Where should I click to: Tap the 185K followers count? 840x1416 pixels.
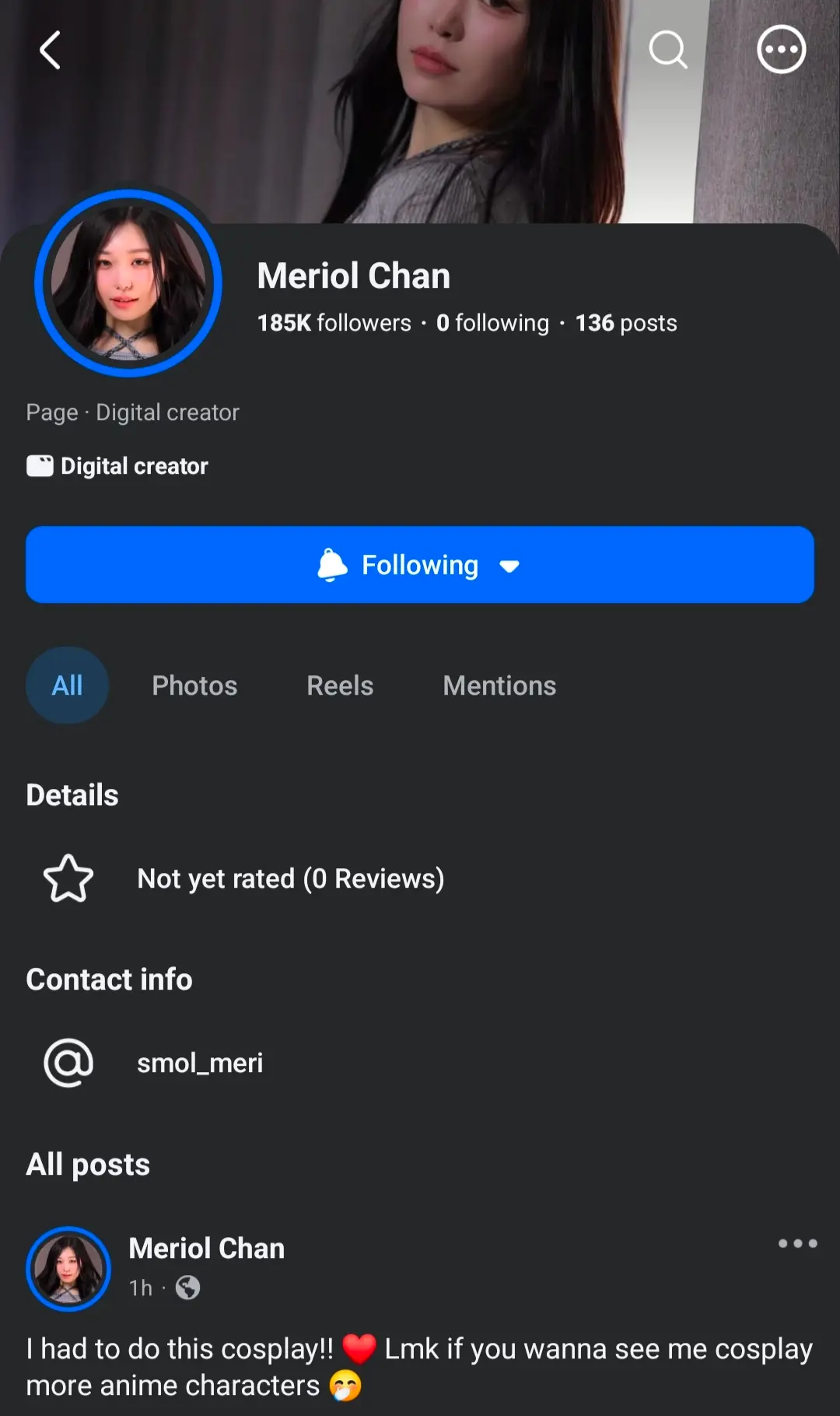pyautogui.click(x=334, y=323)
